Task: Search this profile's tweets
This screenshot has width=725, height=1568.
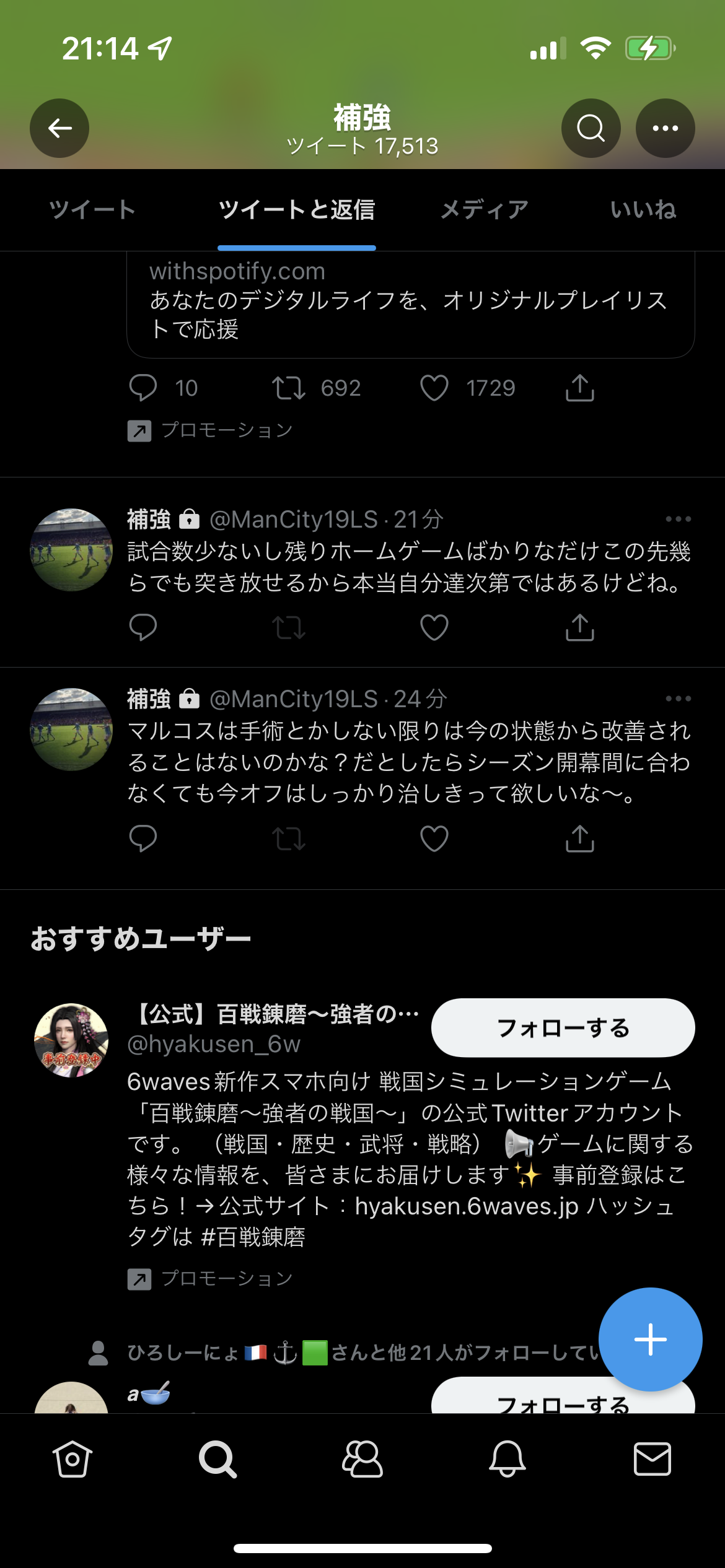Action: (x=591, y=128)
